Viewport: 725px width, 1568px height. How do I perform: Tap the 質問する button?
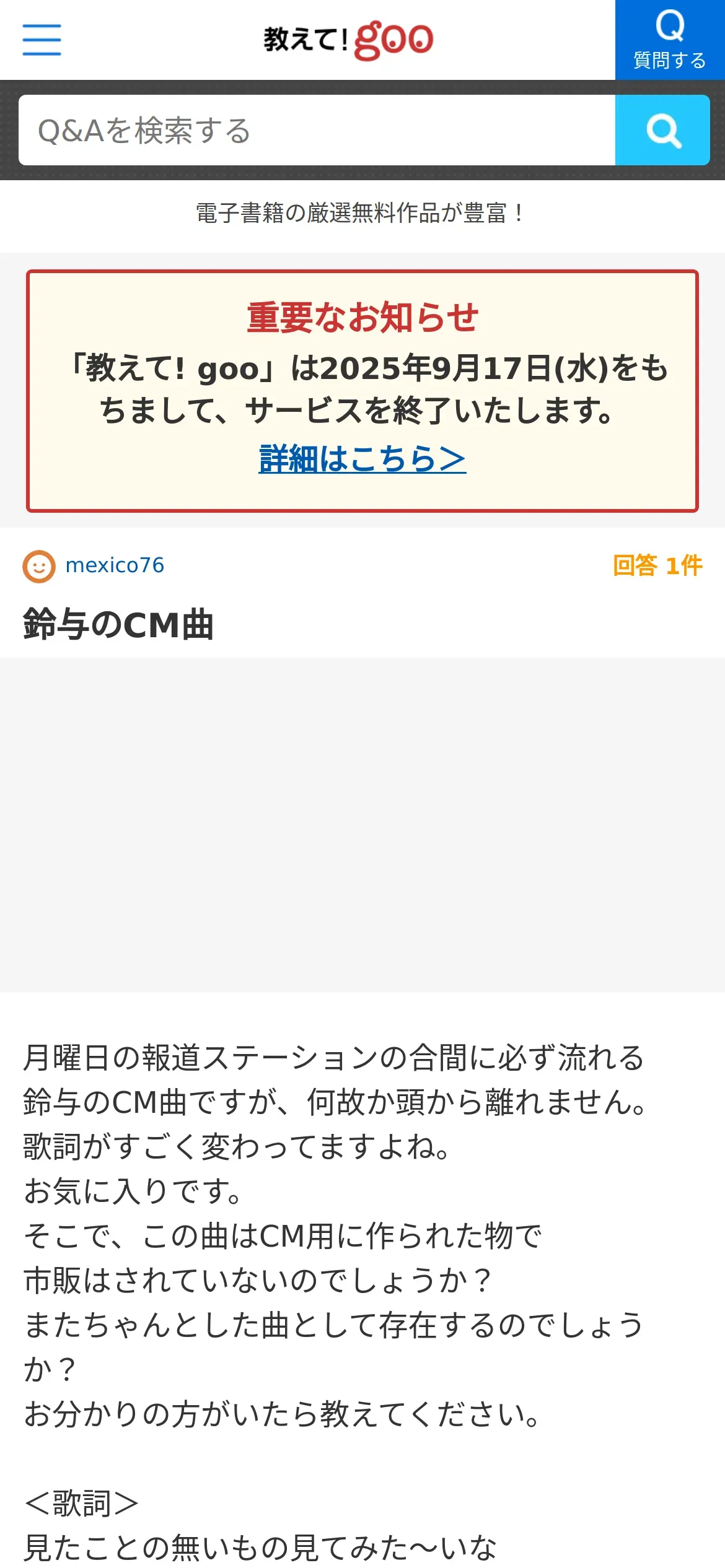pyautogui.click(x=670, y=40)
